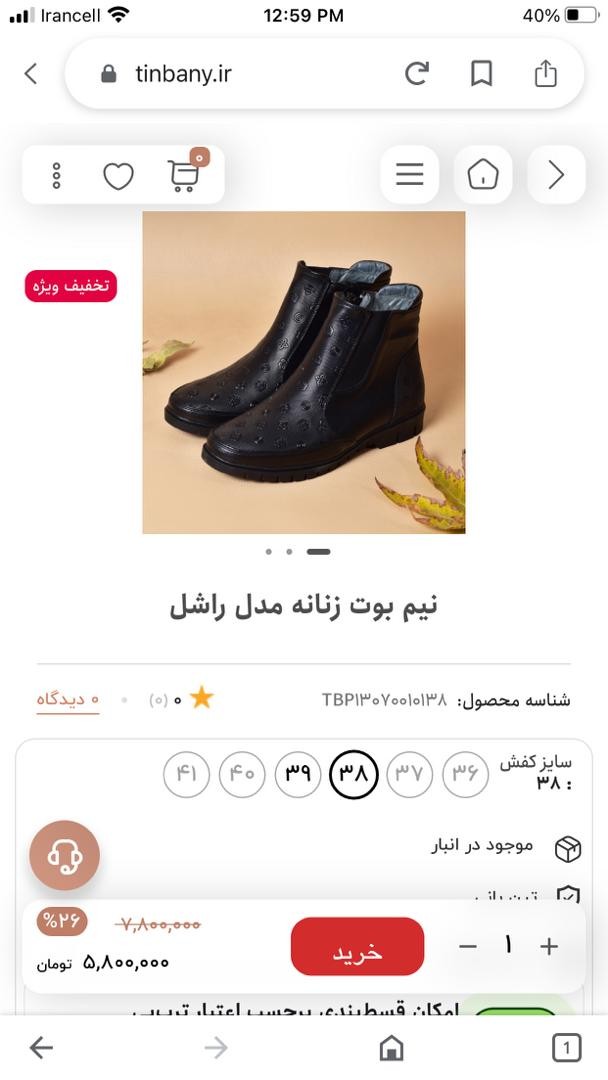608x1080 pixels.
Task: Open the three-dot options menu
Action: 57,176
